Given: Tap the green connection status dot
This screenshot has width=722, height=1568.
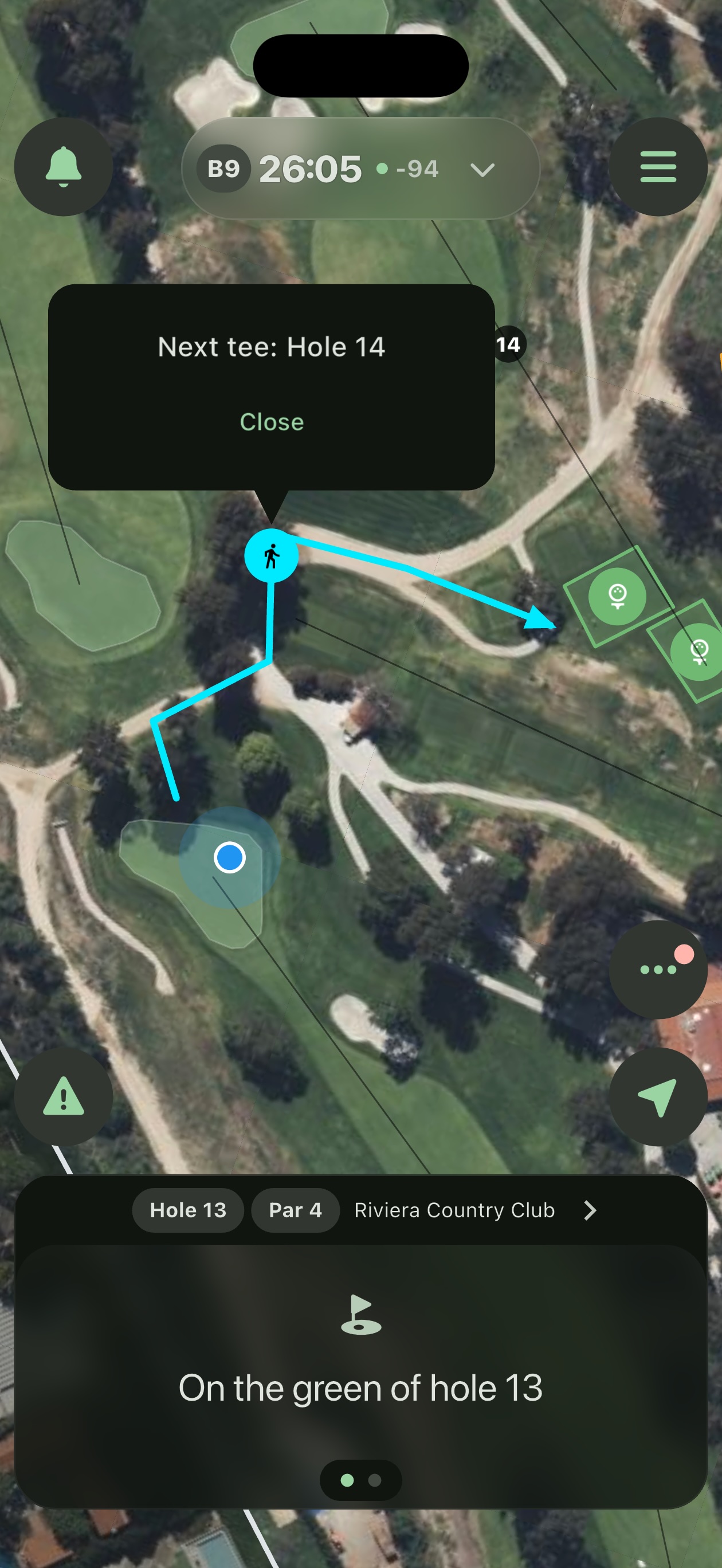Looking at the screenshot, I should tap(382, 168).
